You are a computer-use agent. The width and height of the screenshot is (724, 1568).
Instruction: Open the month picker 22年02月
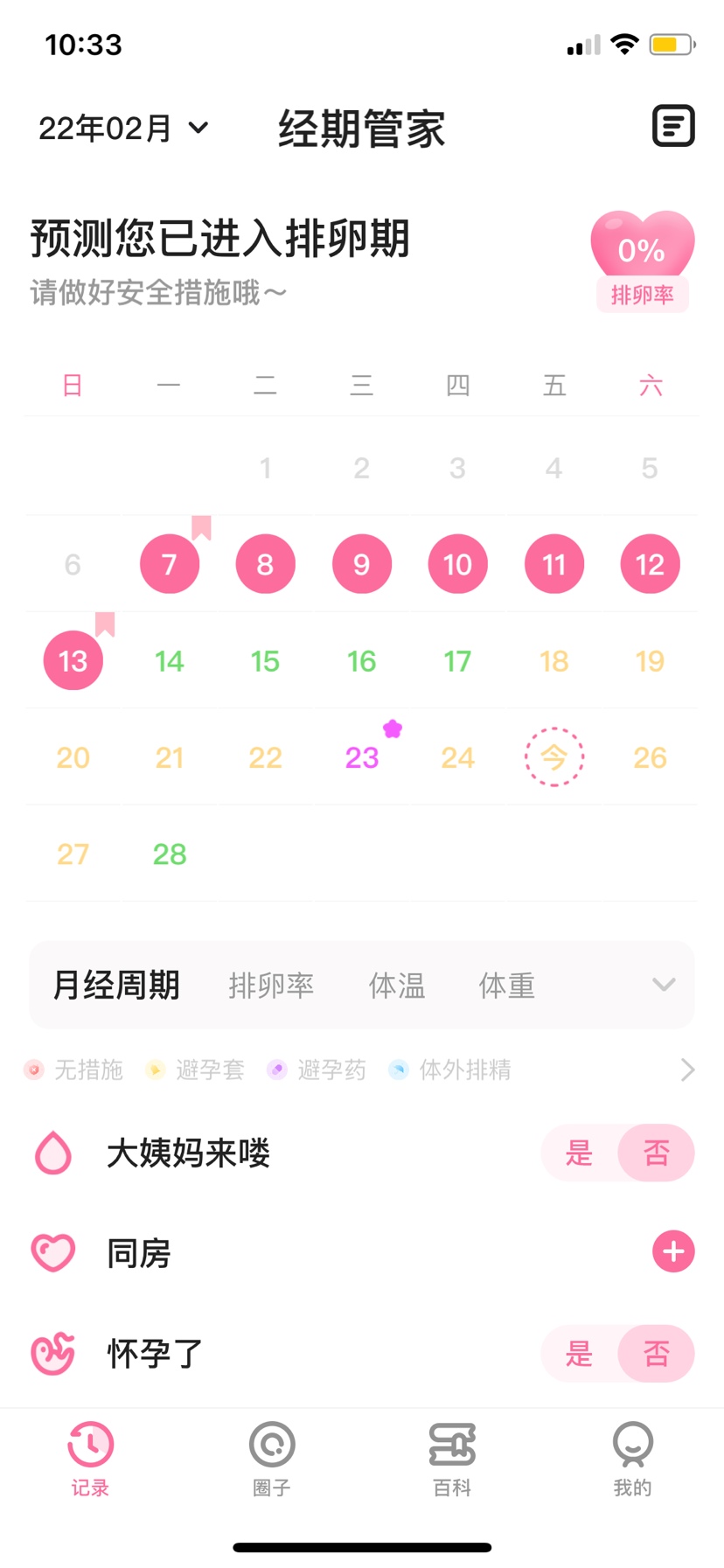tap(123, 129)
